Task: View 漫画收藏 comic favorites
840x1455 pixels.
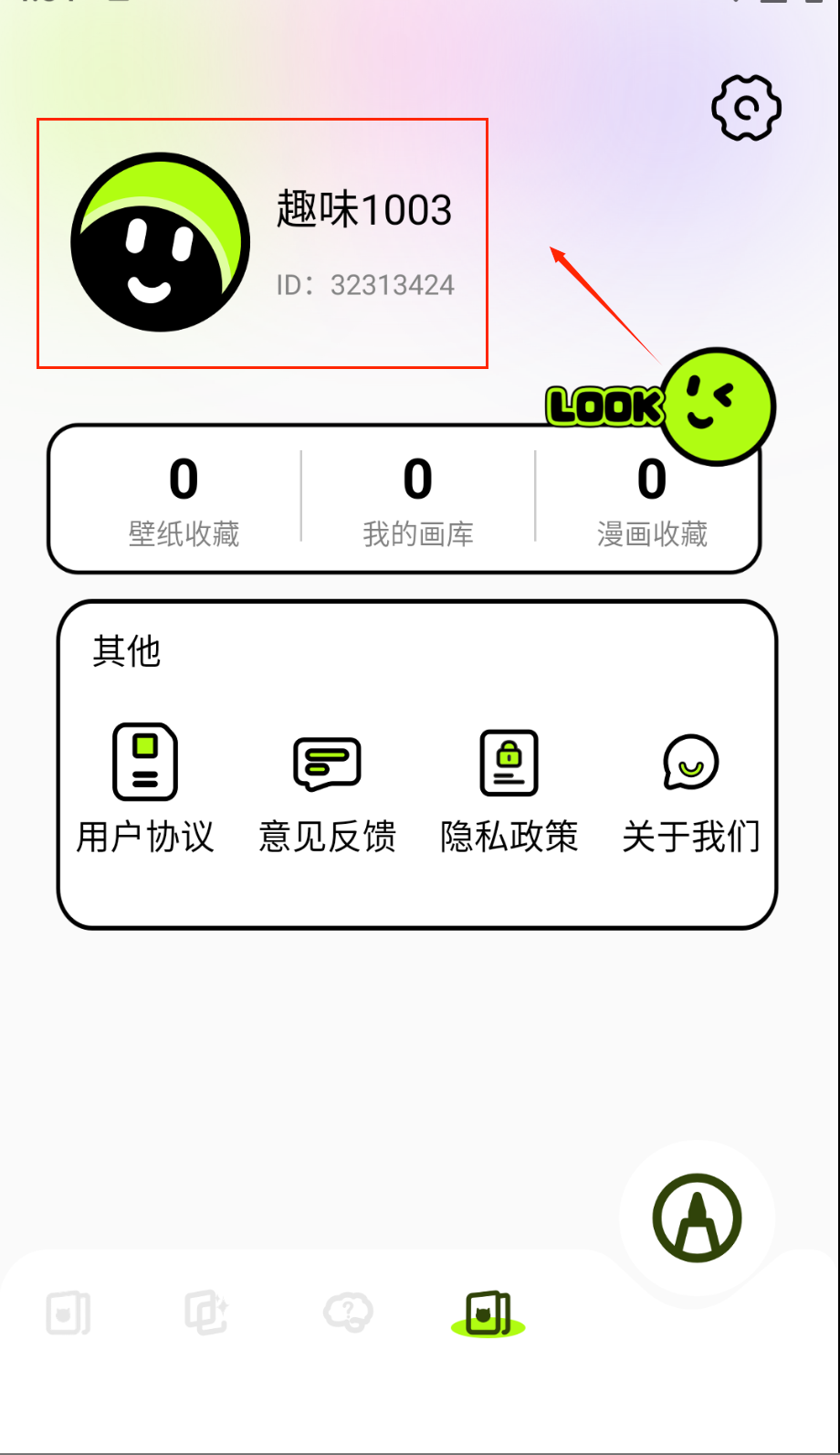Action: (x=652, y=500)
